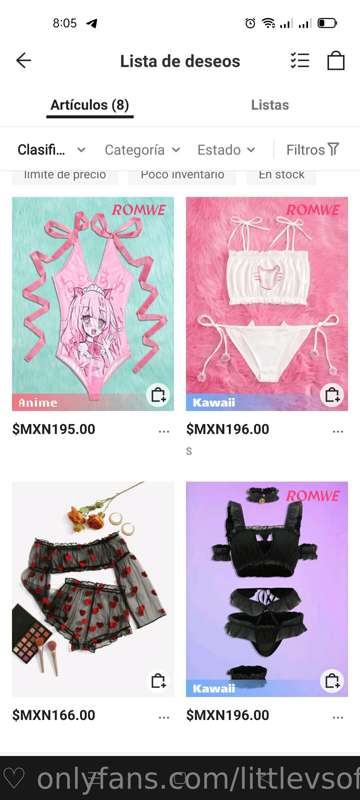Expand the Estado dropdown

(x=226, y=150)
